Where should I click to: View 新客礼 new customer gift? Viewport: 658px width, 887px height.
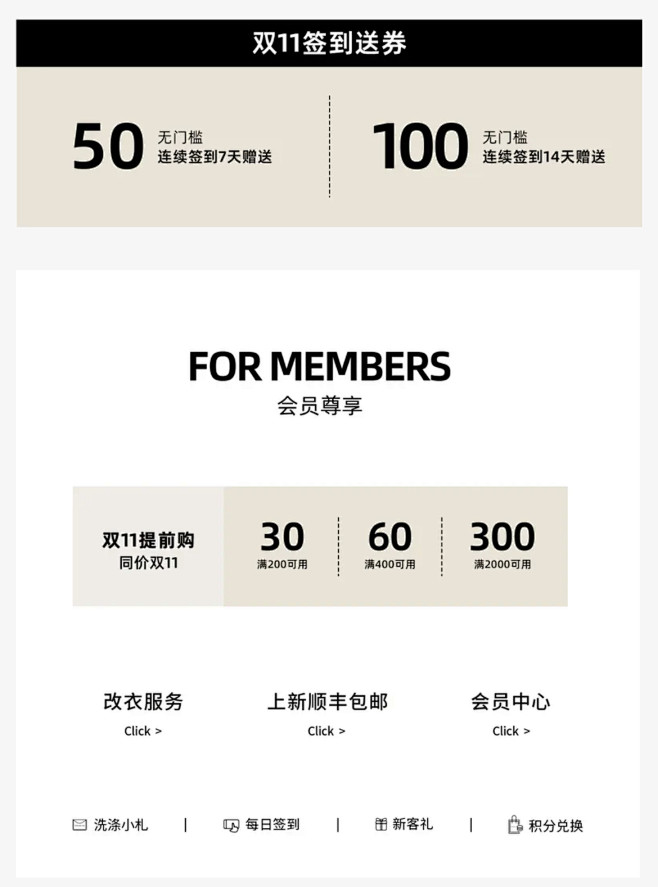pyautogui.click(x=404, y=824)
